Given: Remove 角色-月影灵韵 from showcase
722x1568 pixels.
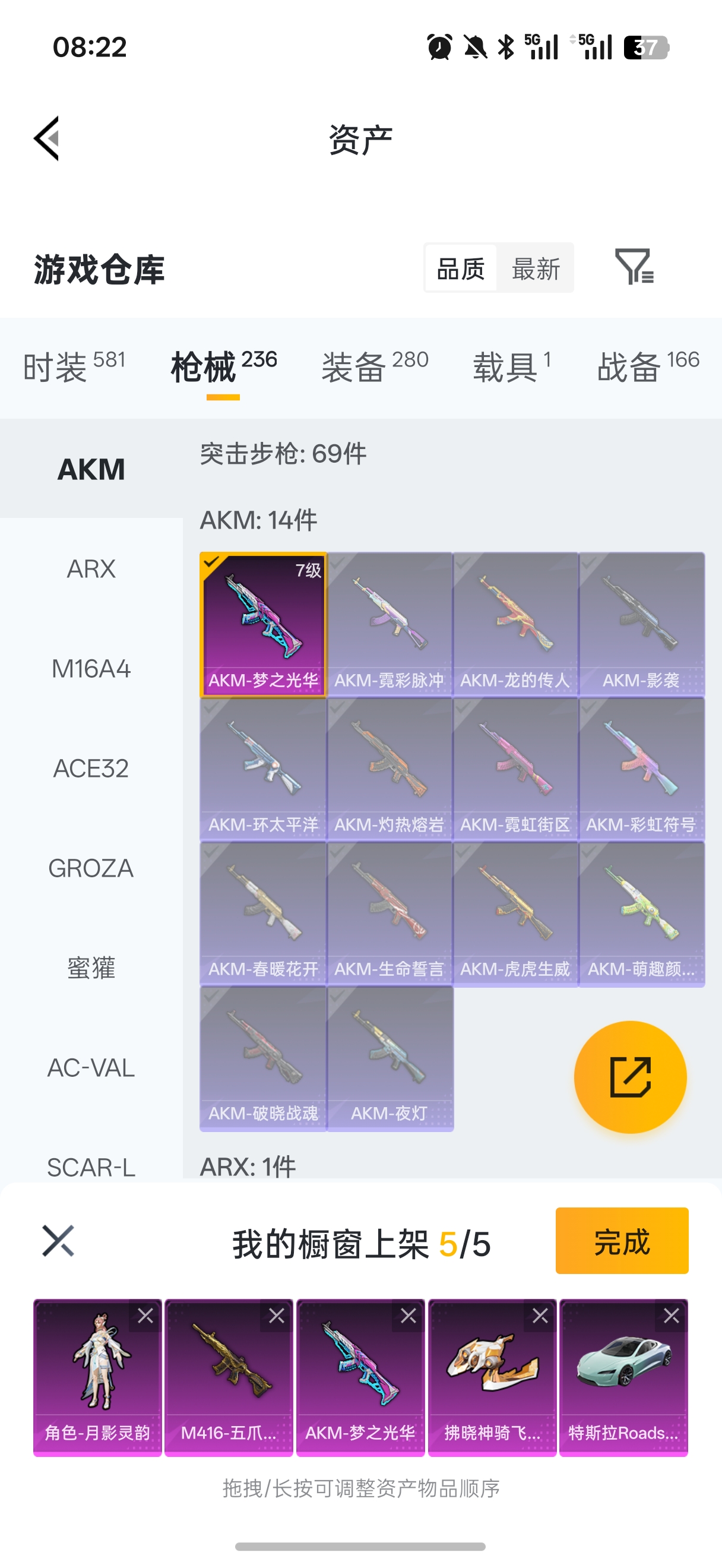Looking at the screenshot, I should (145, 1316).
